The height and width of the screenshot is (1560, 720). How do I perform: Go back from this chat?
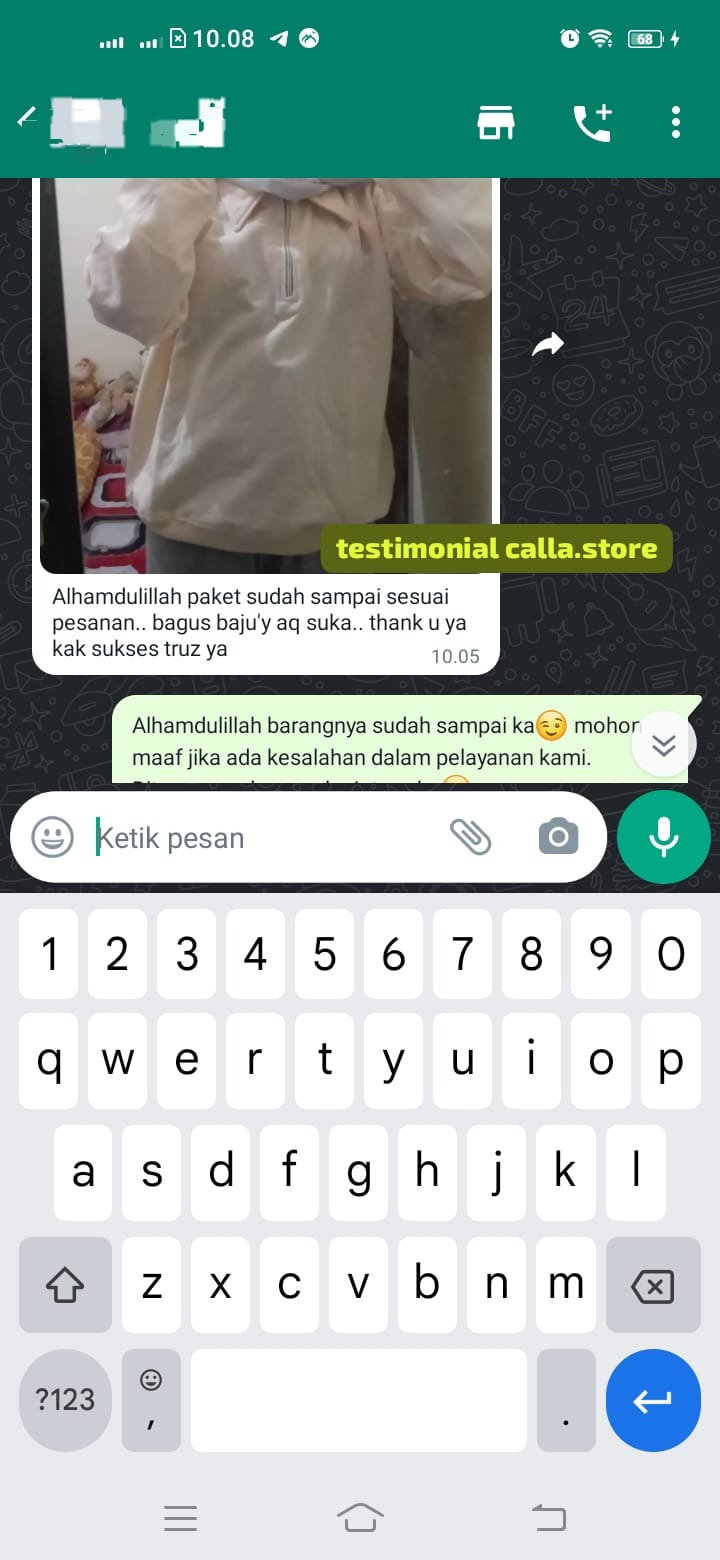pyautogui.click(x=27, y=119)
